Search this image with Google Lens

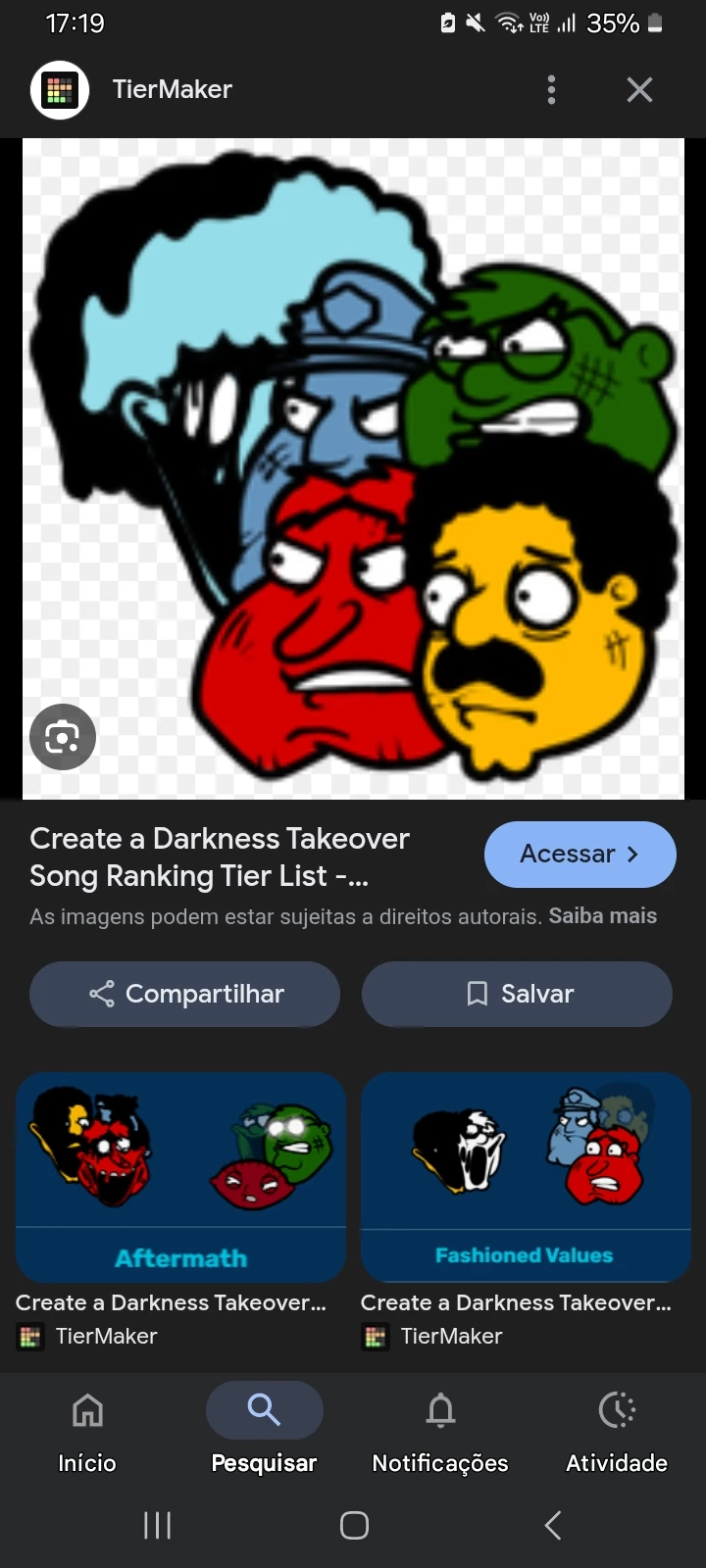pyautogui.click(x=63, y=736)
